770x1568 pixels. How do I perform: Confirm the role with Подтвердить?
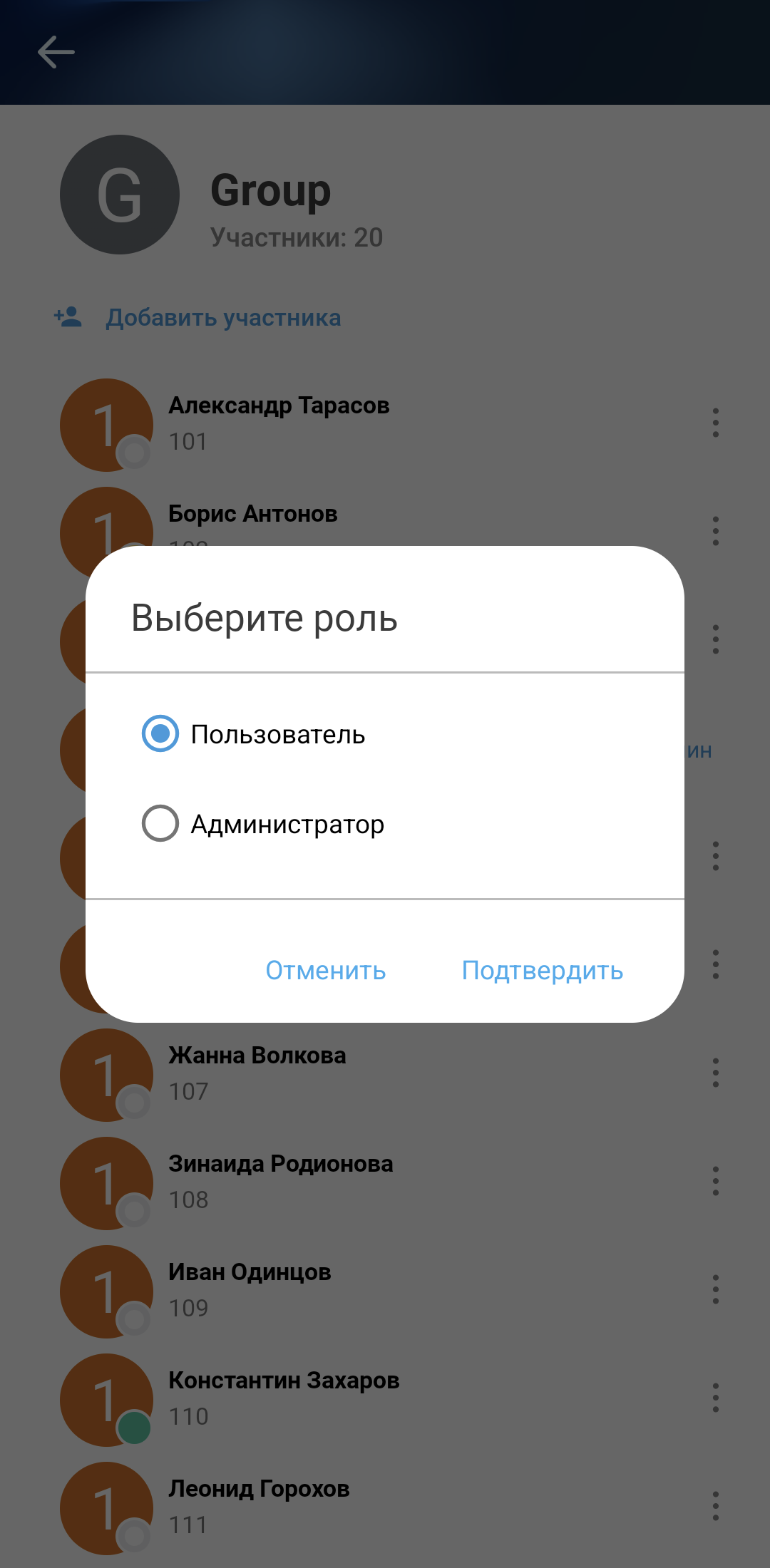pyautogui.click(x=542, y=970)
